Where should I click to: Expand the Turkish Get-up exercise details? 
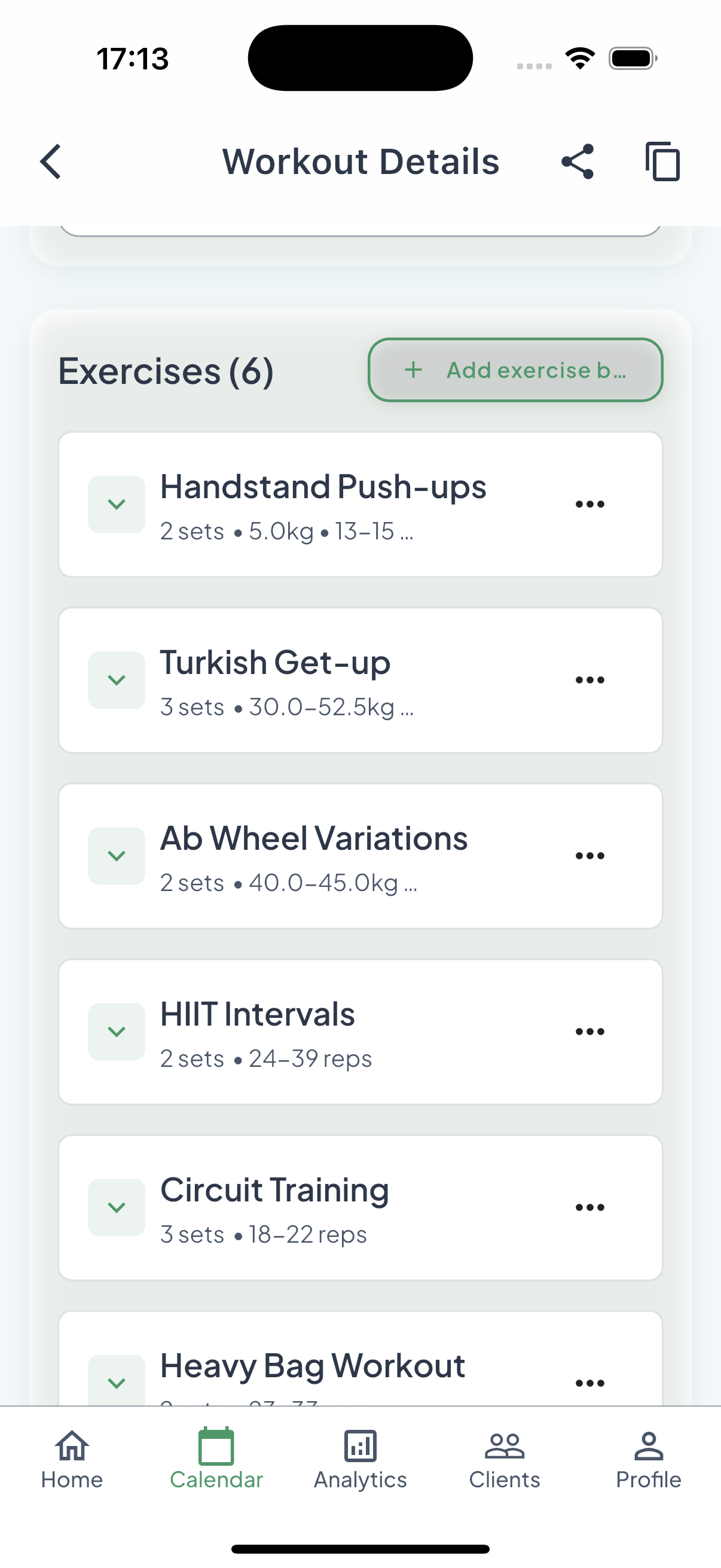click(x=116, y=679)
